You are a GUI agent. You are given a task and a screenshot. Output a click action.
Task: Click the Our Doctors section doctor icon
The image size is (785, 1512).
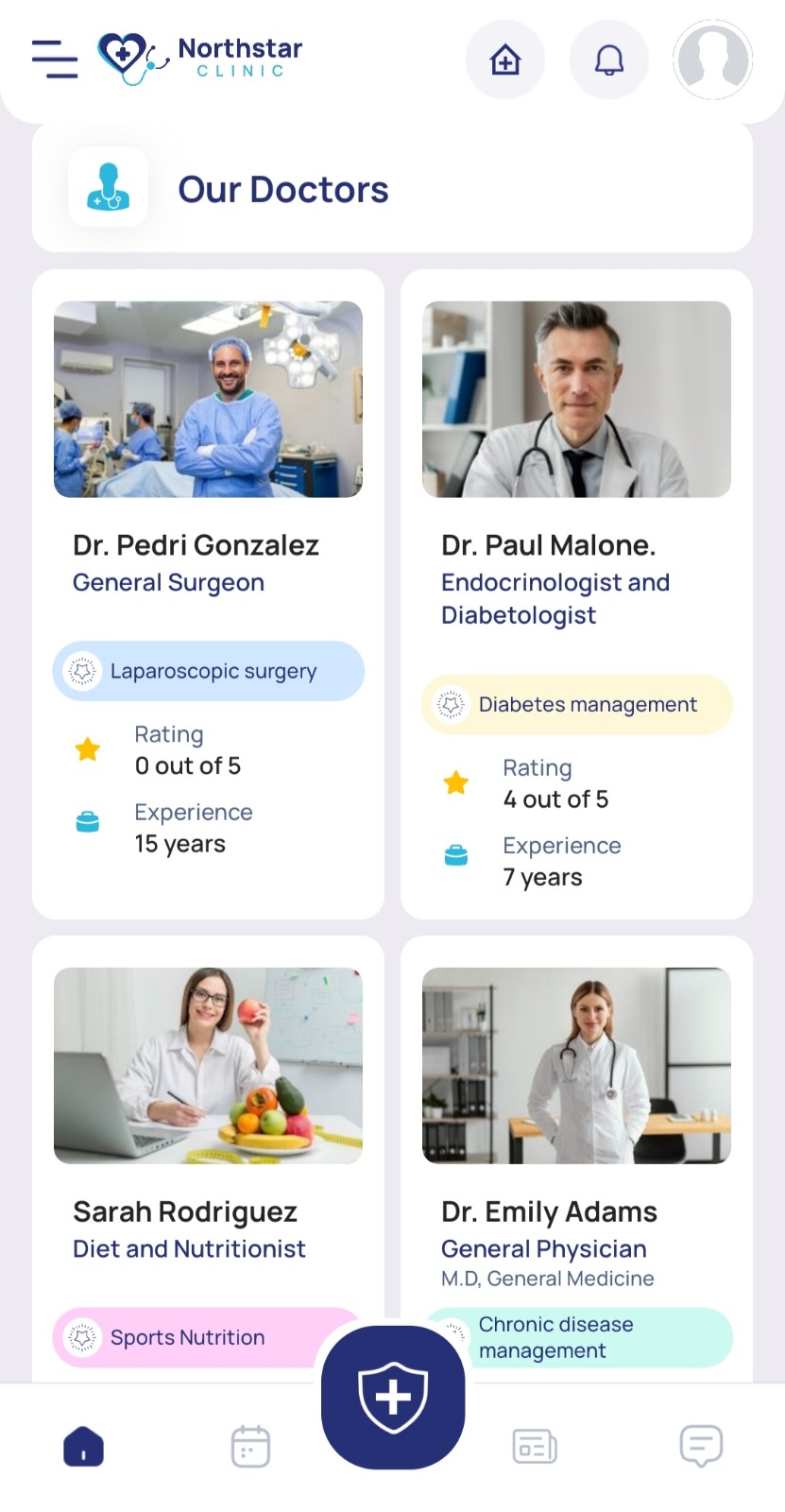coord(108,187)
